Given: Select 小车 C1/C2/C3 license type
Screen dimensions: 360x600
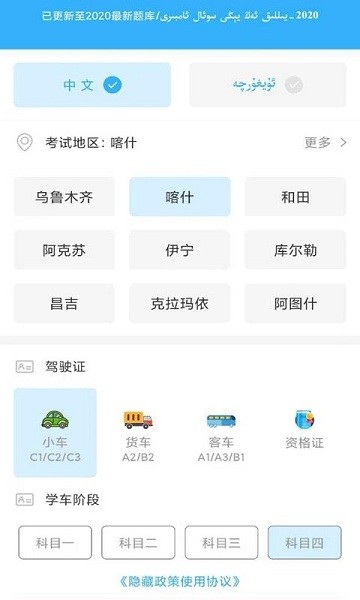Looking at the screenshot, I should pyautogui.click(x=55, y=433).
